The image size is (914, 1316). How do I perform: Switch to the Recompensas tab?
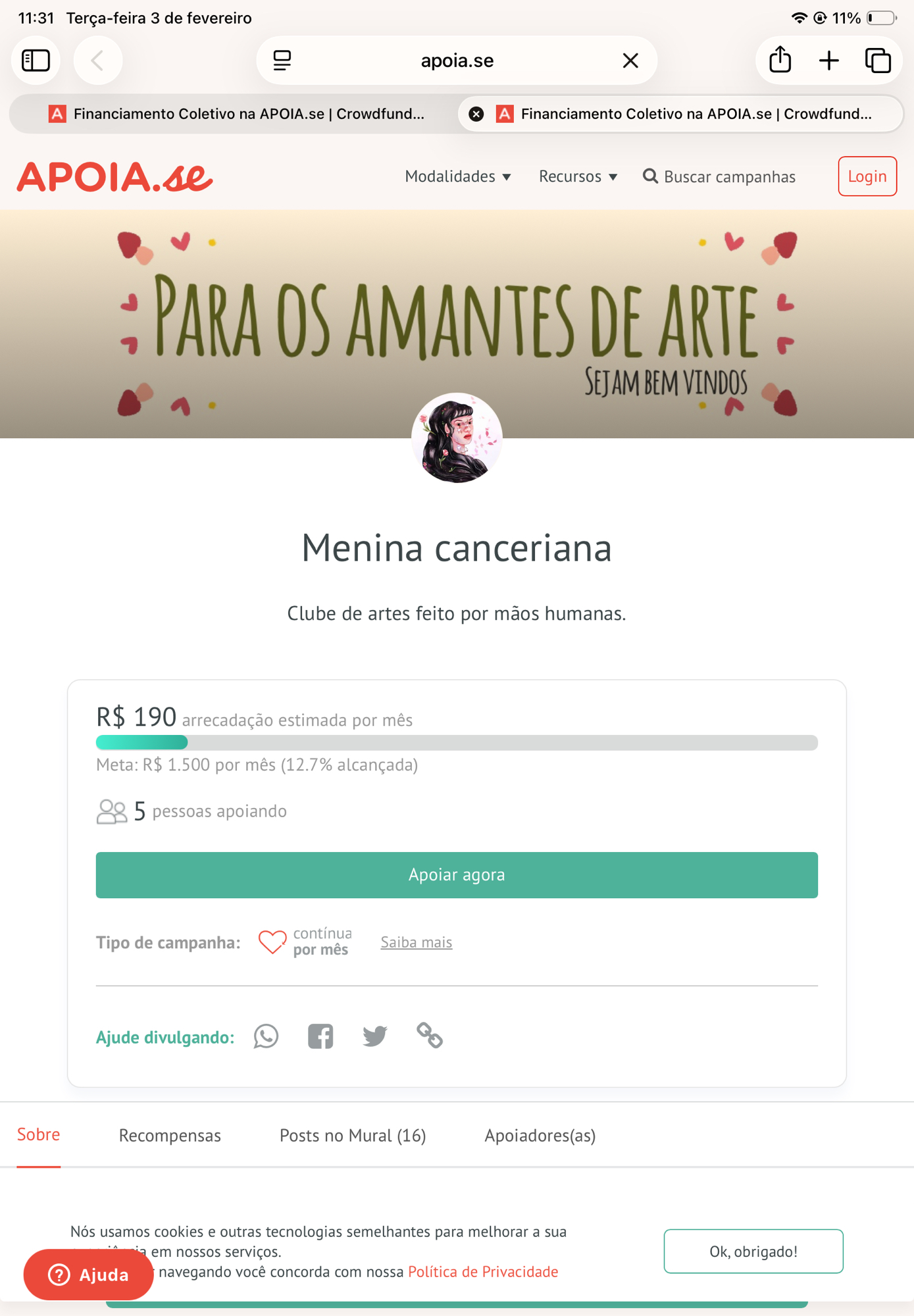tap(170, 1135)
